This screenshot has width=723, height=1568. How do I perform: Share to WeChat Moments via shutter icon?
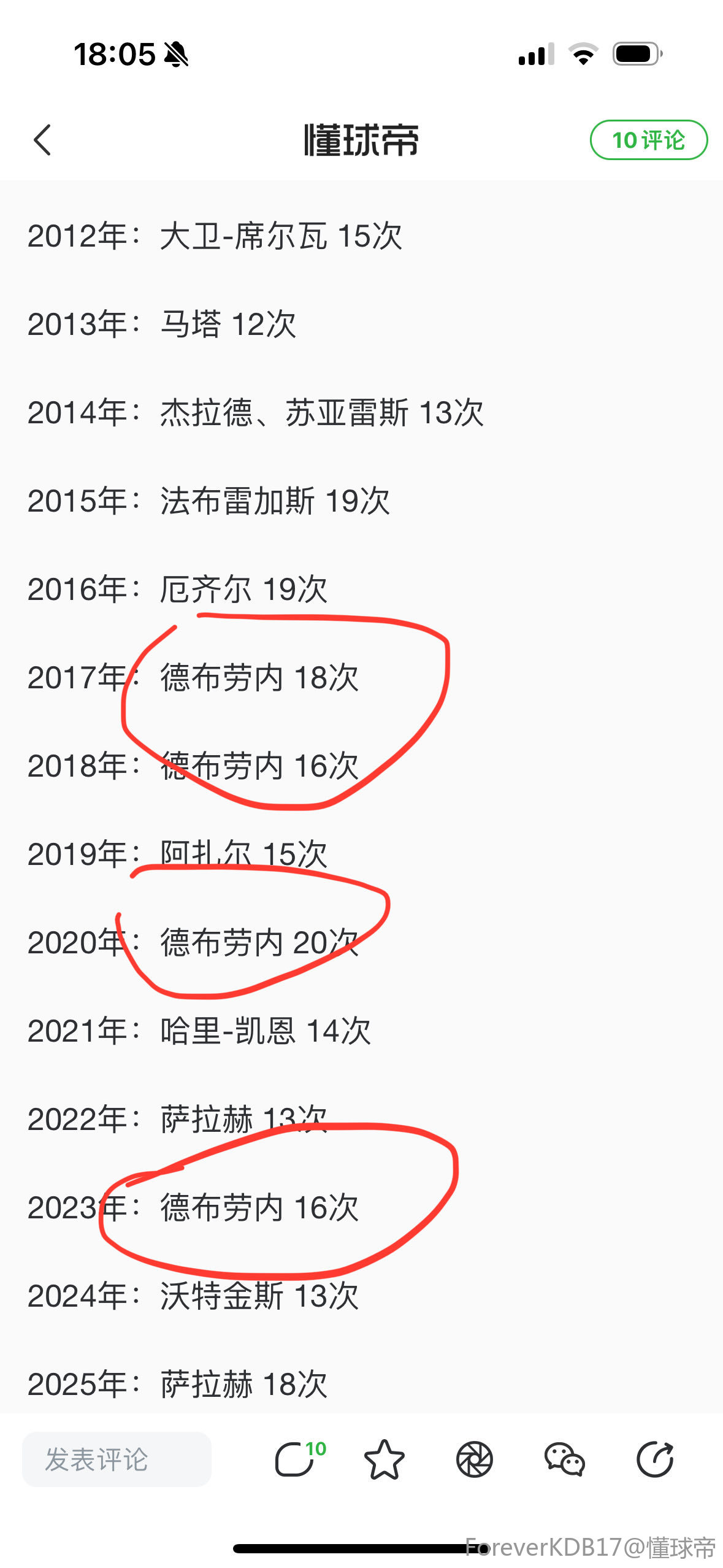474,1459
